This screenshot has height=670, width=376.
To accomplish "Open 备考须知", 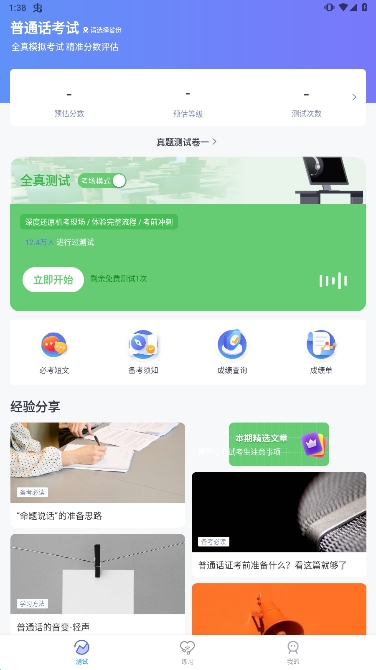I will point(143,353).
